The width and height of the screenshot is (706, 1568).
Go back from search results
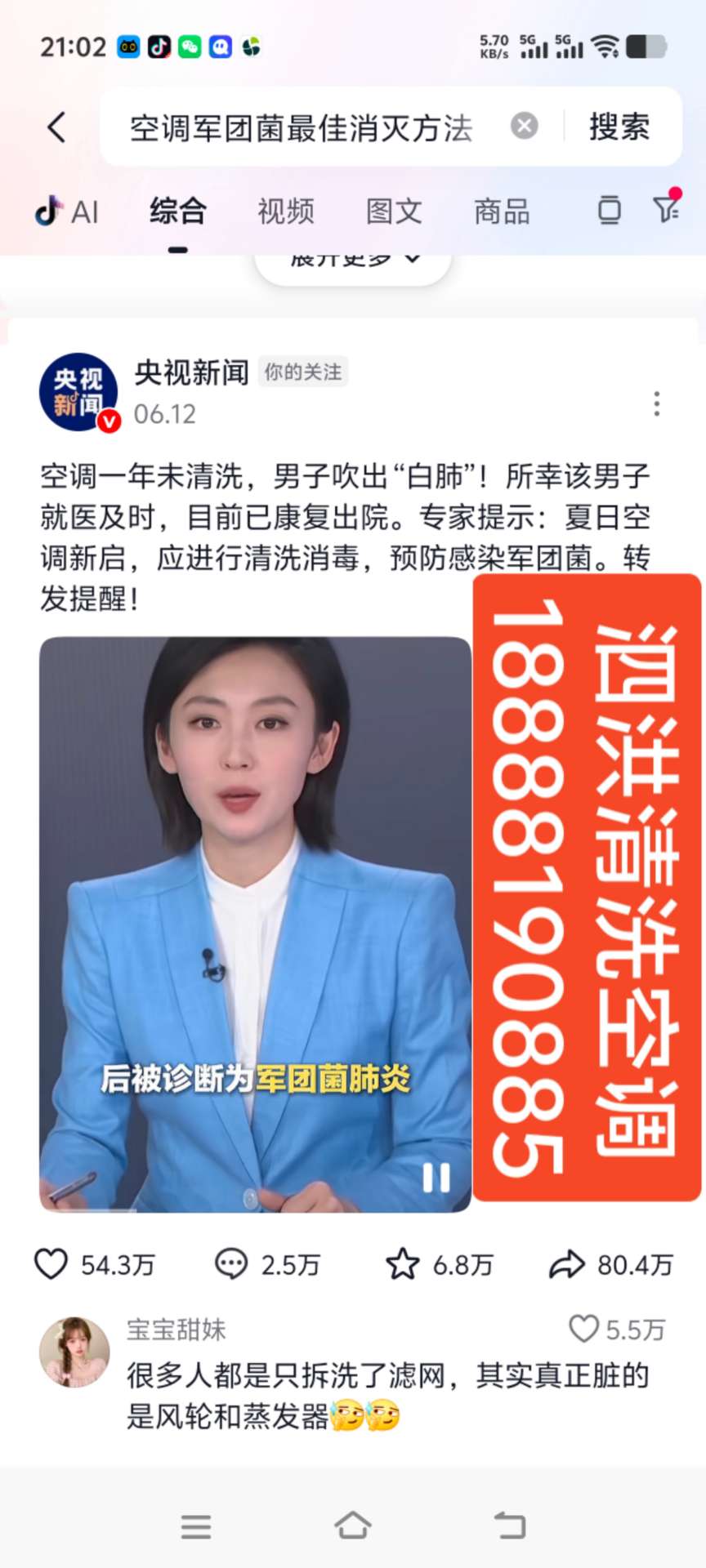[56, 127]
